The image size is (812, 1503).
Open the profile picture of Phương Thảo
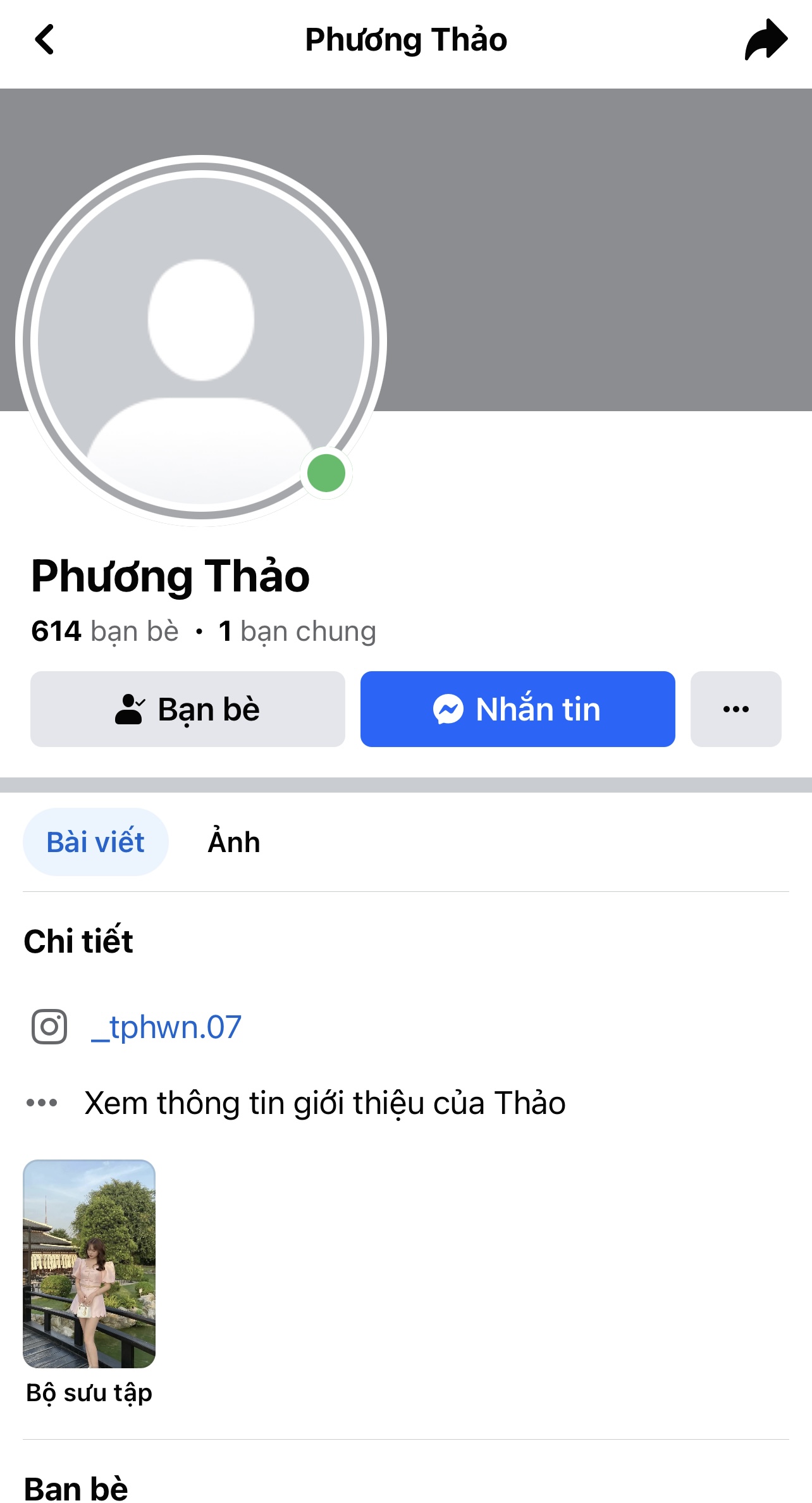[201, 340]
